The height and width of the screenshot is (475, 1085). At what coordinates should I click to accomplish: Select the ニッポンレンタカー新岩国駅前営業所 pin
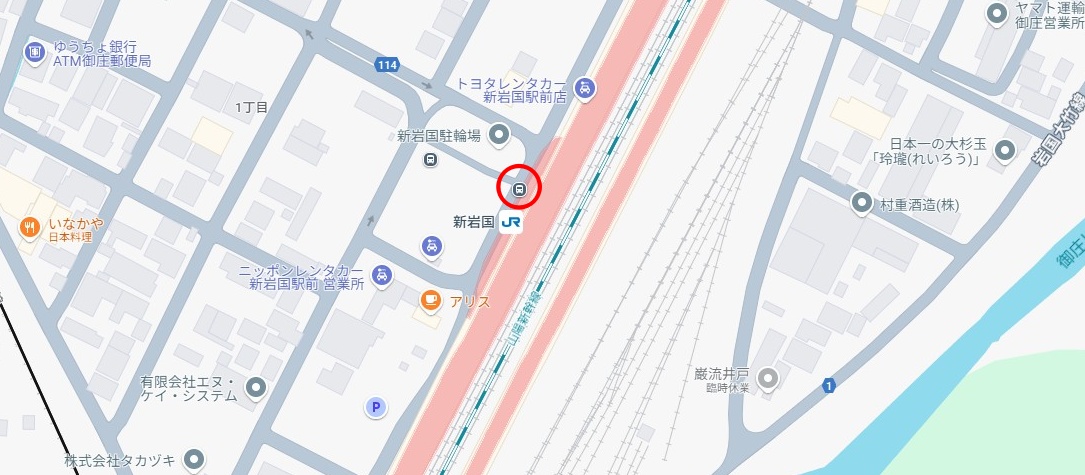pos(381,275)
